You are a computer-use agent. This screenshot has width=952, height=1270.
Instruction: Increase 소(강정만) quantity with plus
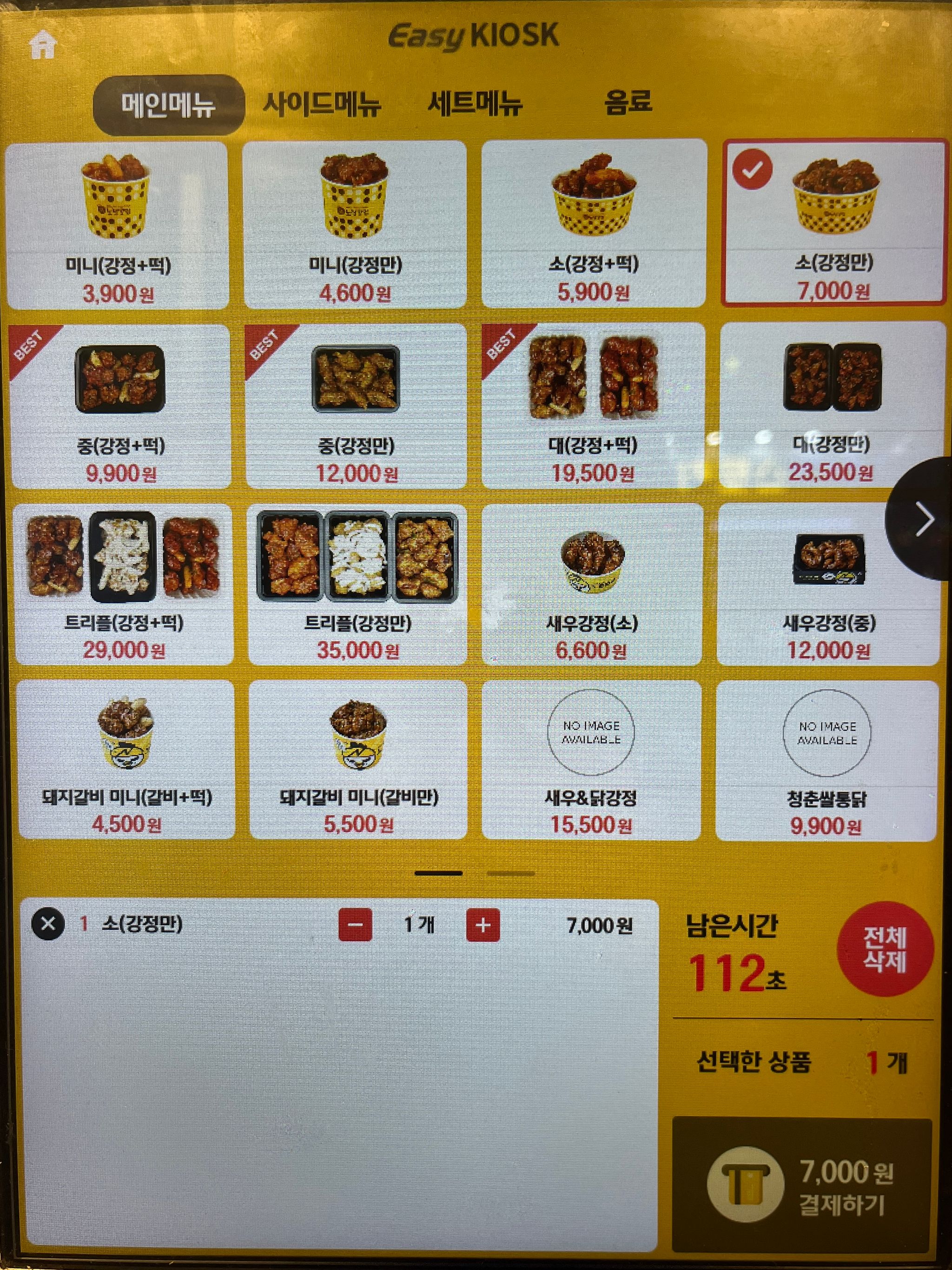click(x=483, y=925)
